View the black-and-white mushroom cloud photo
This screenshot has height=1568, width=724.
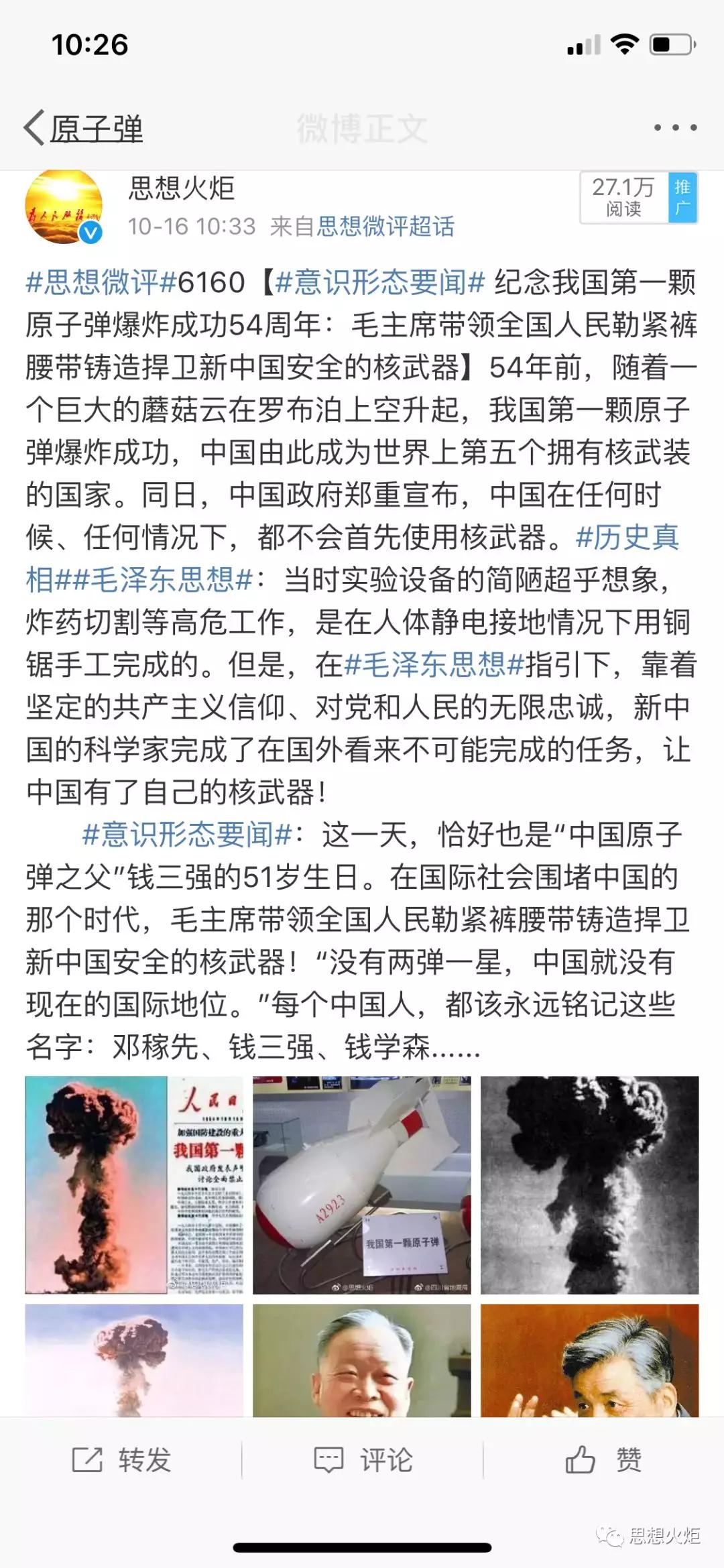[x=589, y=1185]
